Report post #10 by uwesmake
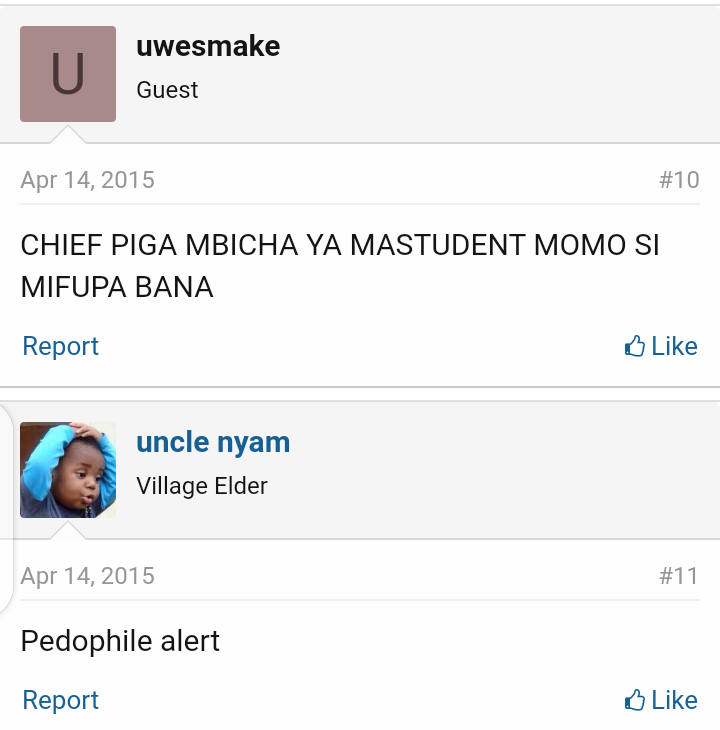Image resolution: width=720 pixels, height=730 pixels. click(60, 346)
